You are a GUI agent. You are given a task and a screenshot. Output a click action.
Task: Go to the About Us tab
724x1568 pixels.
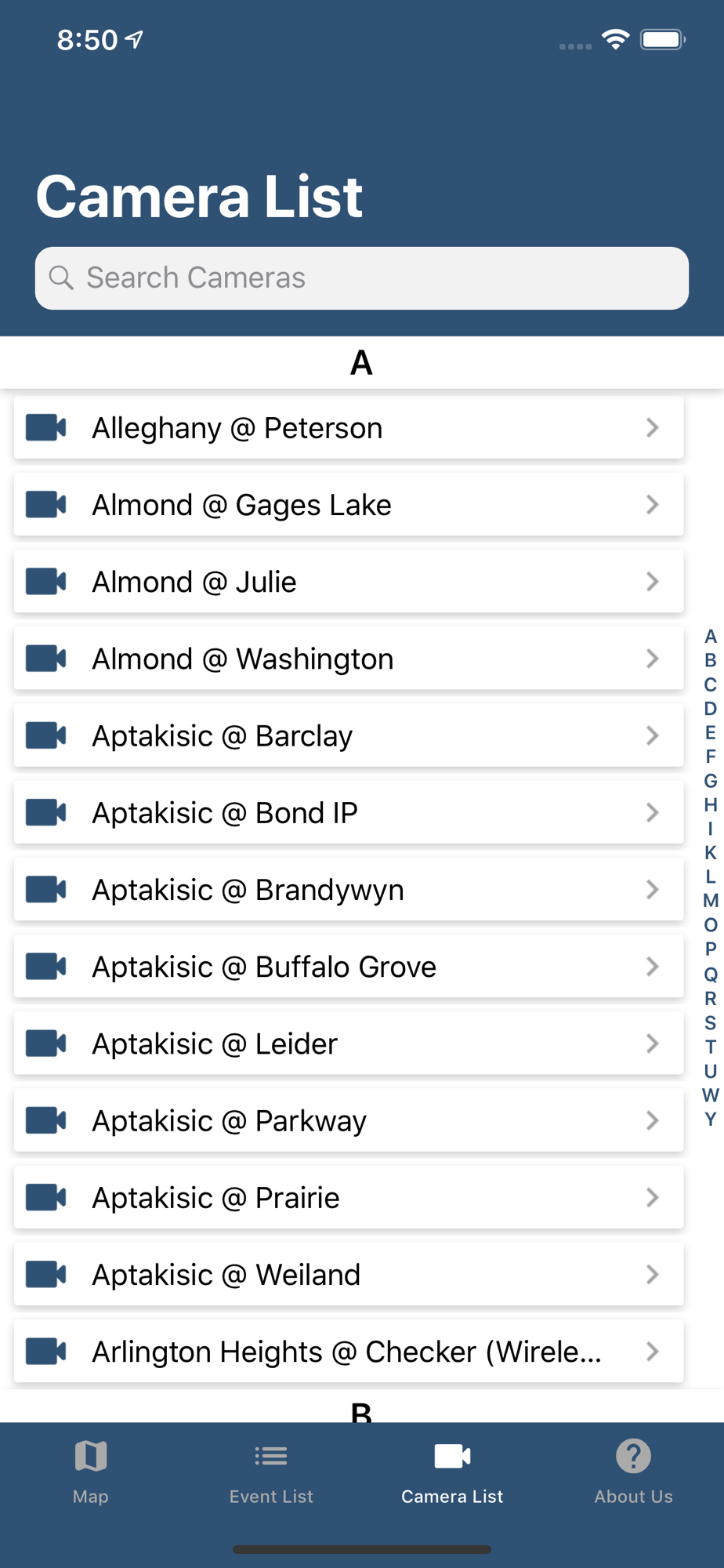633,1472
